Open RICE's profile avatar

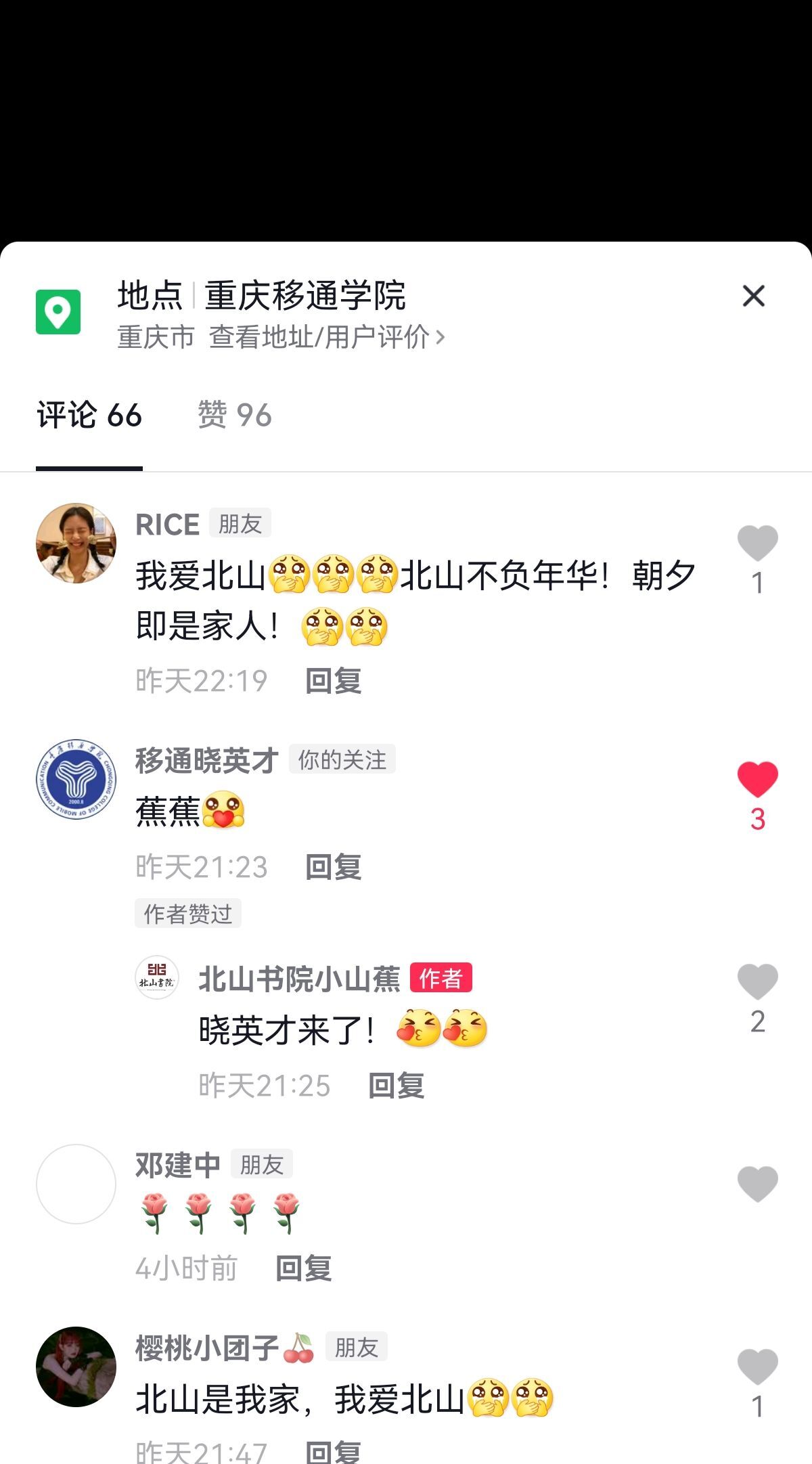click(76, 543)
